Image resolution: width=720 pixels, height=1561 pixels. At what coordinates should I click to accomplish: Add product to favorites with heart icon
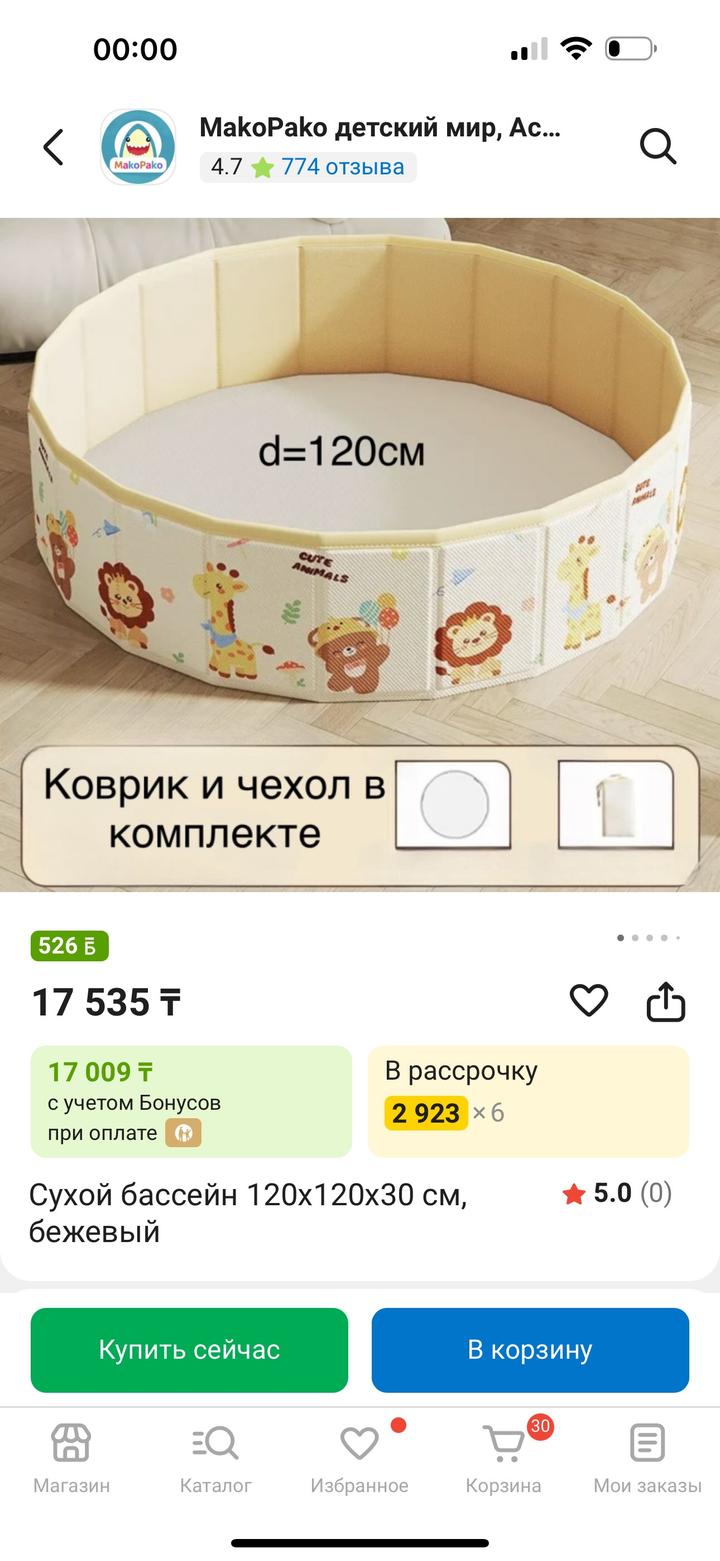[589, 1000]
